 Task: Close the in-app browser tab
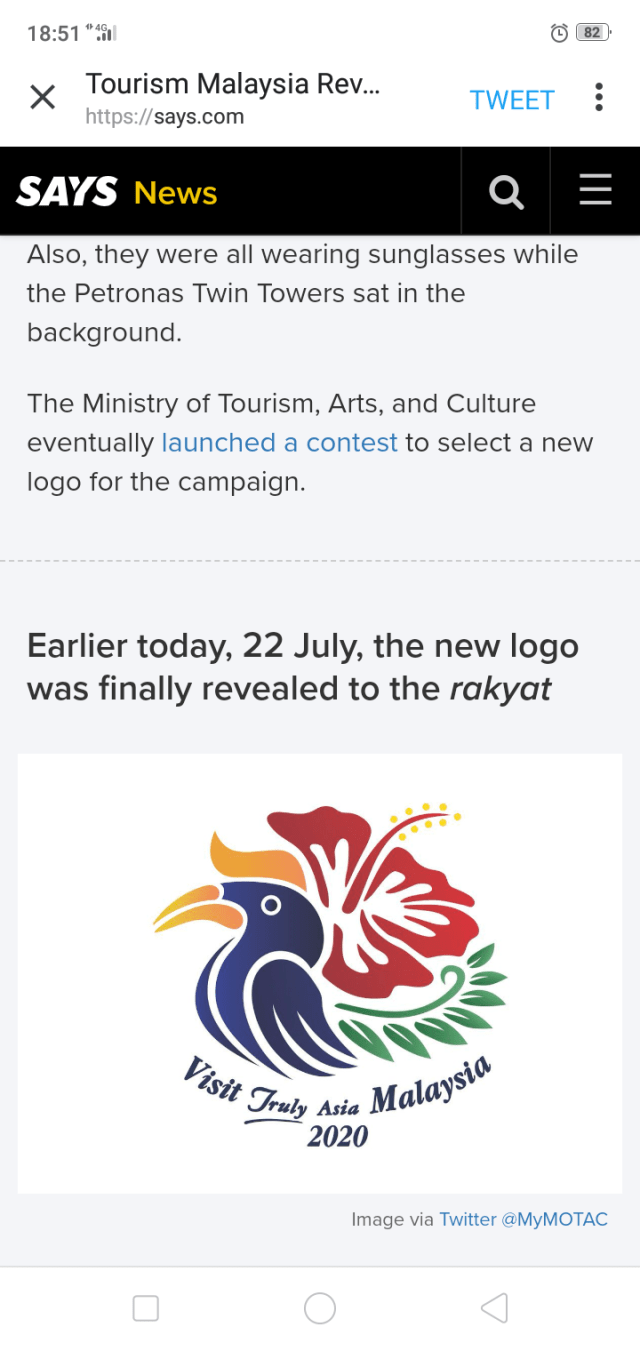42,98
